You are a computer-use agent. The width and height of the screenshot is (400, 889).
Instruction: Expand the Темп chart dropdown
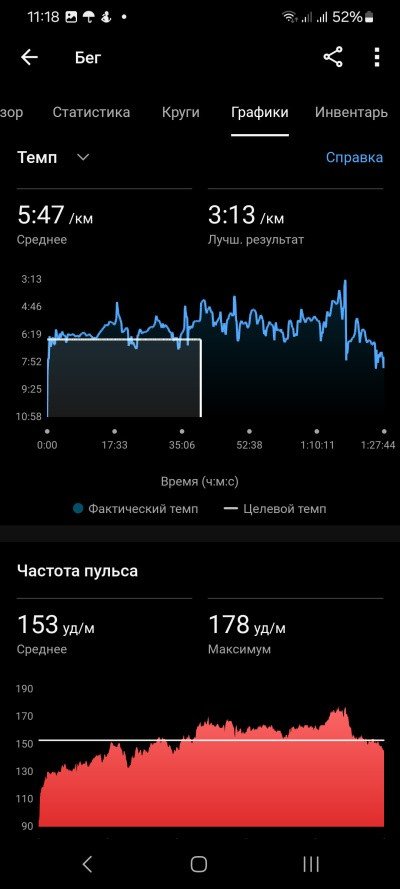[53, 158]
